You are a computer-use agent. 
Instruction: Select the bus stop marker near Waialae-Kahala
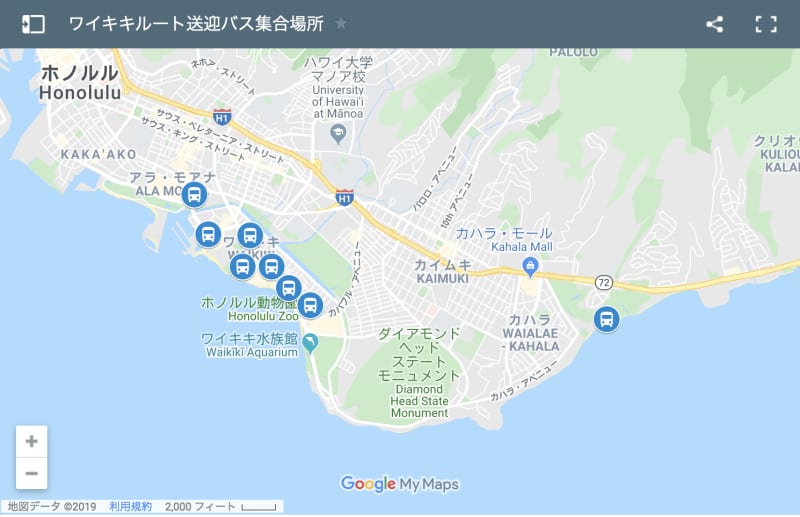click(606, 319)
